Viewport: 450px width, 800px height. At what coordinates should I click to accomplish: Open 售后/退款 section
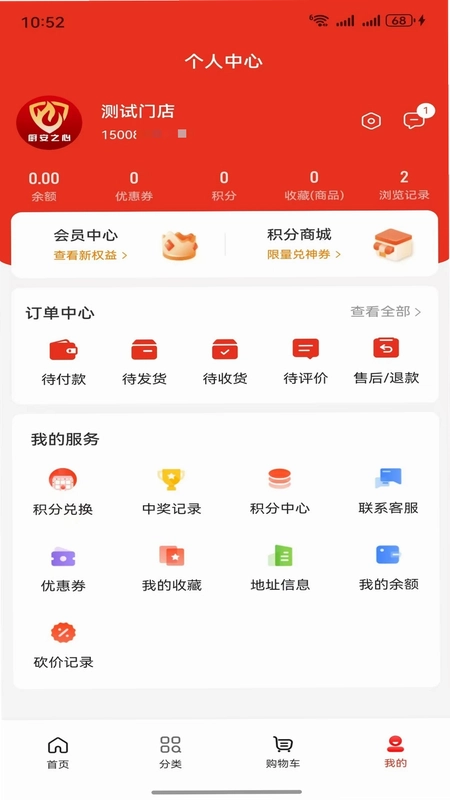coord(386,361)
